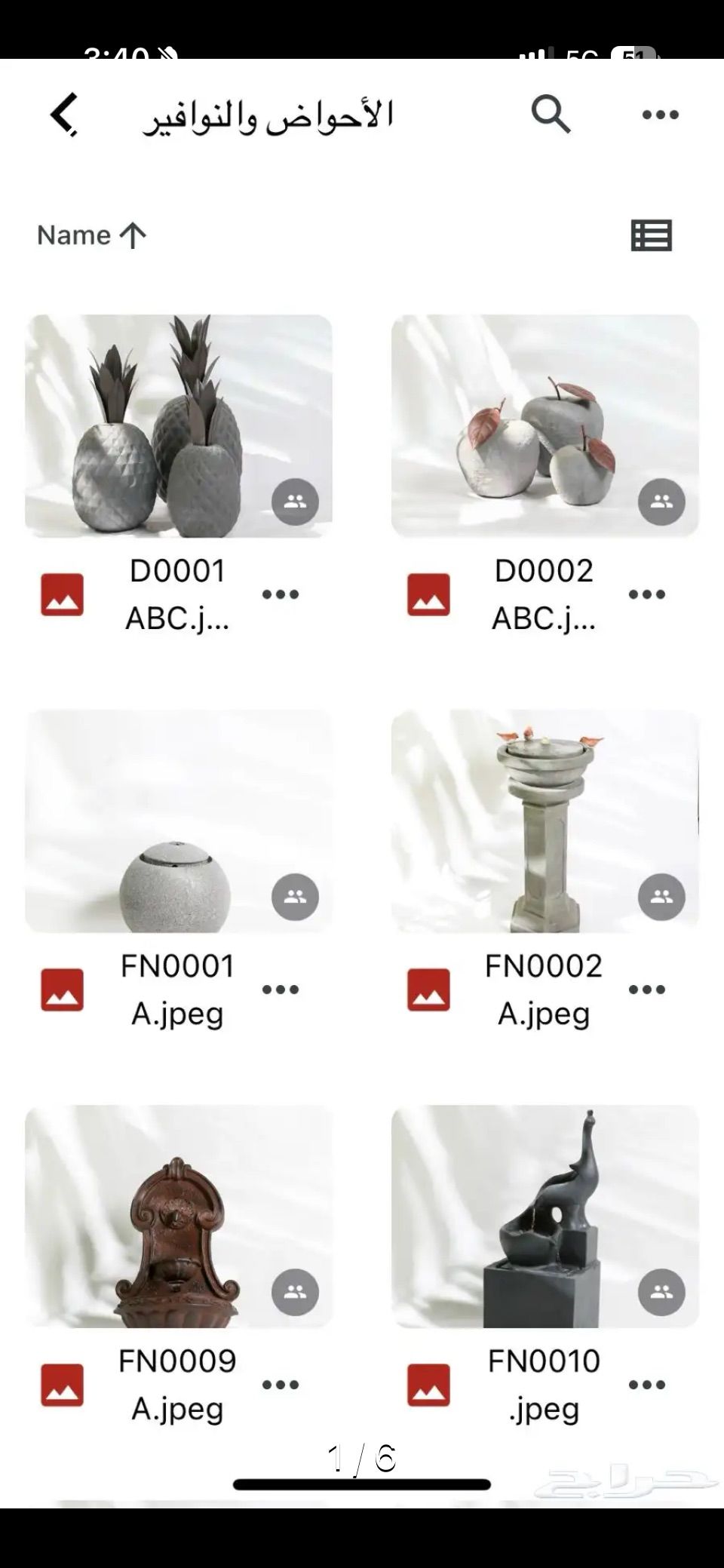The image size is (724, 1568).
Task: View the FN0001 A.jpeg sphere fountain
Action: pos(179,821)
